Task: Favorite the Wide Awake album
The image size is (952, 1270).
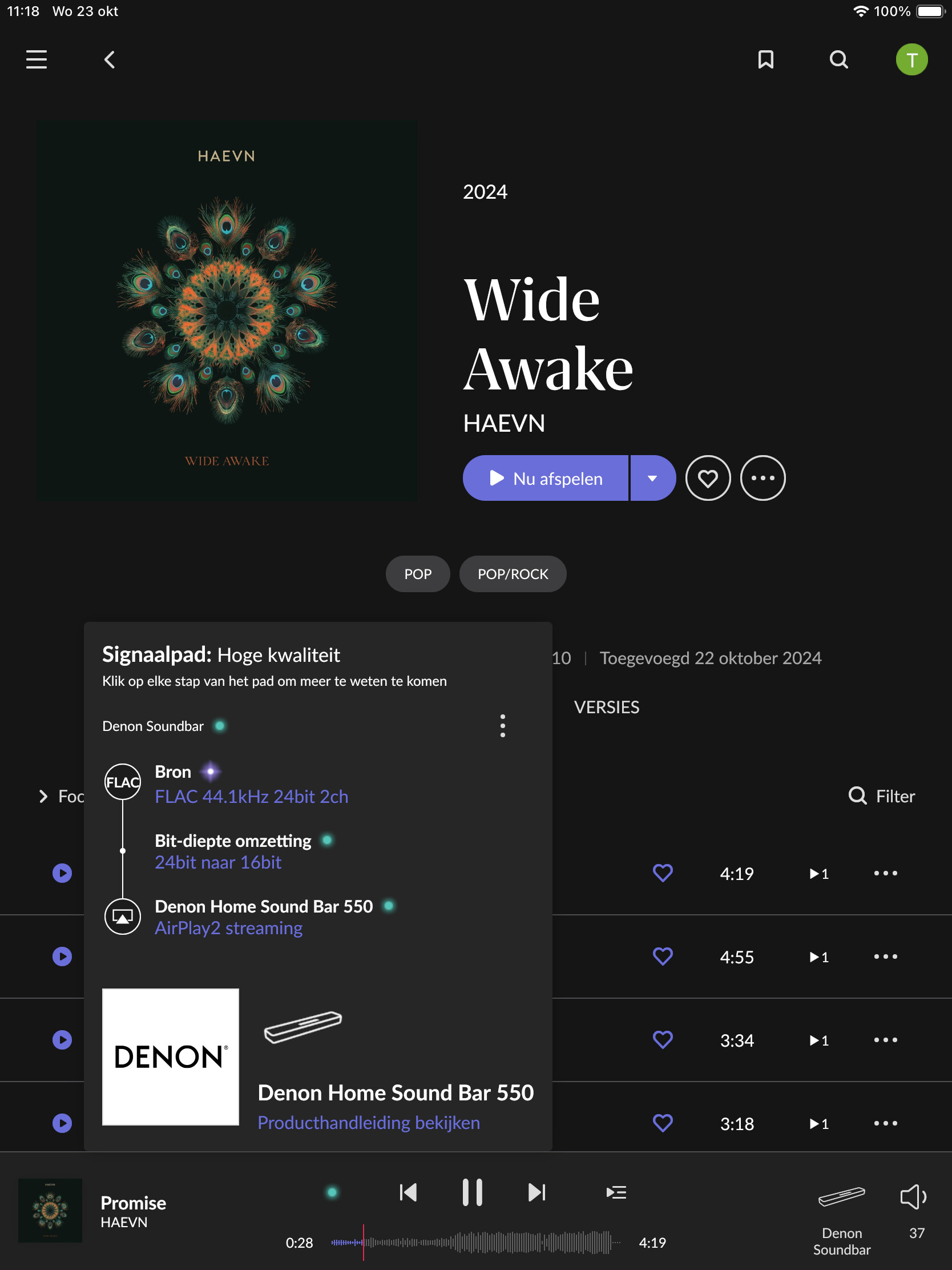Action: tap(708, 479)
